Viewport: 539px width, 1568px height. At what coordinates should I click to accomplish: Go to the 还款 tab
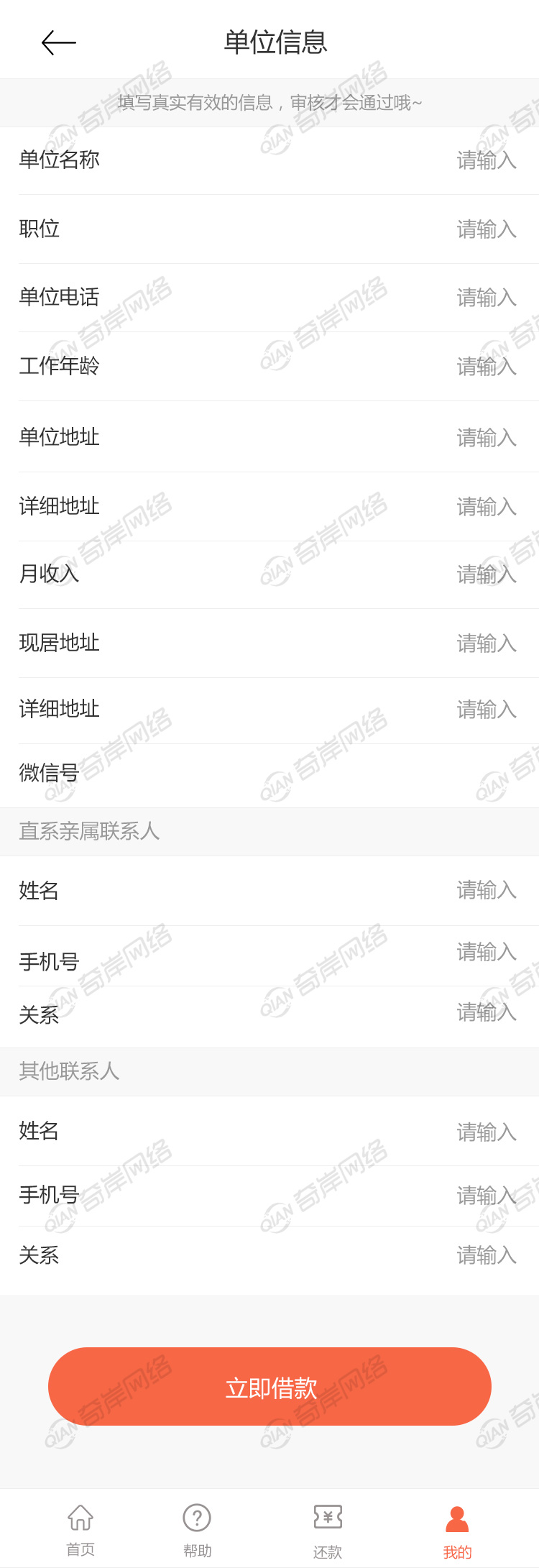click(x=328, y=1529)
